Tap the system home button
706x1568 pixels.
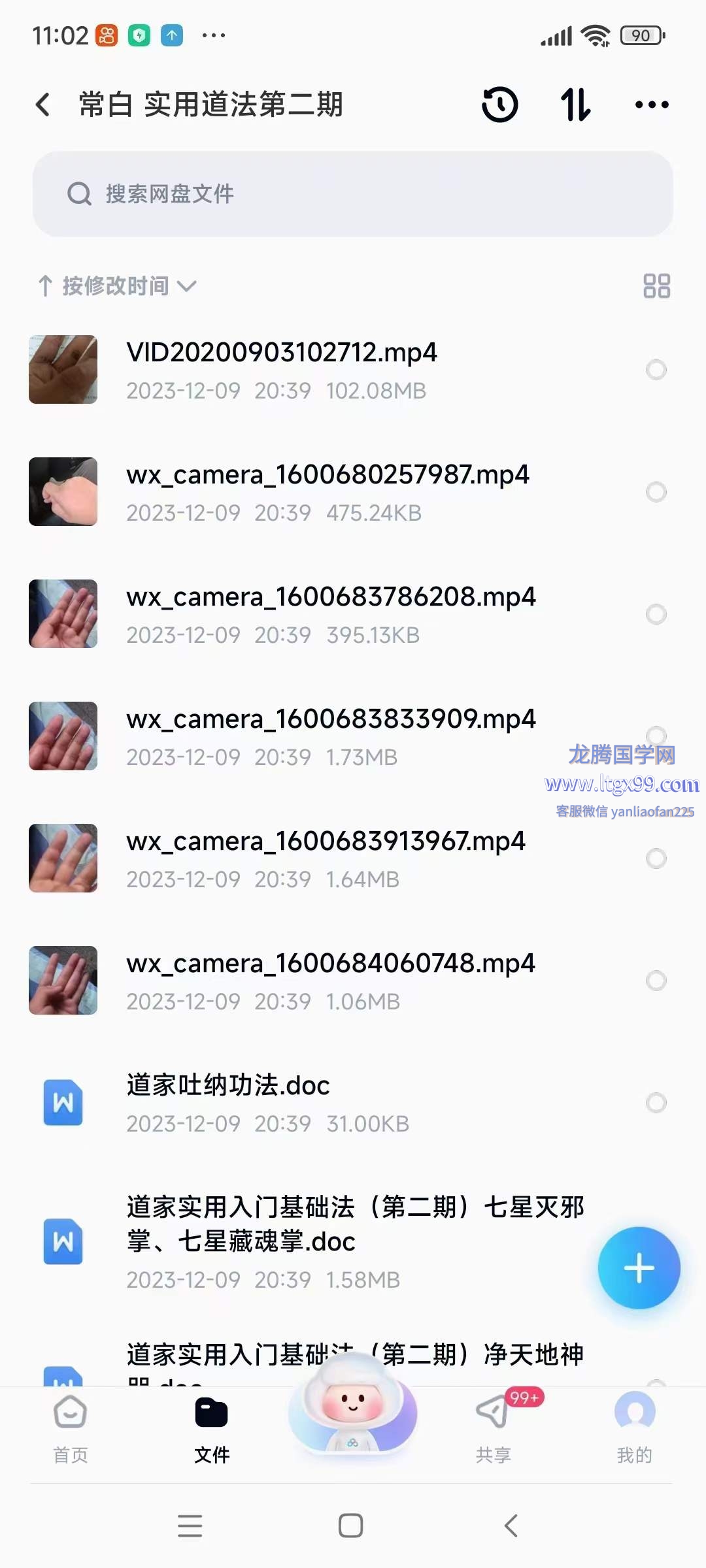(x=351, y=1526)
